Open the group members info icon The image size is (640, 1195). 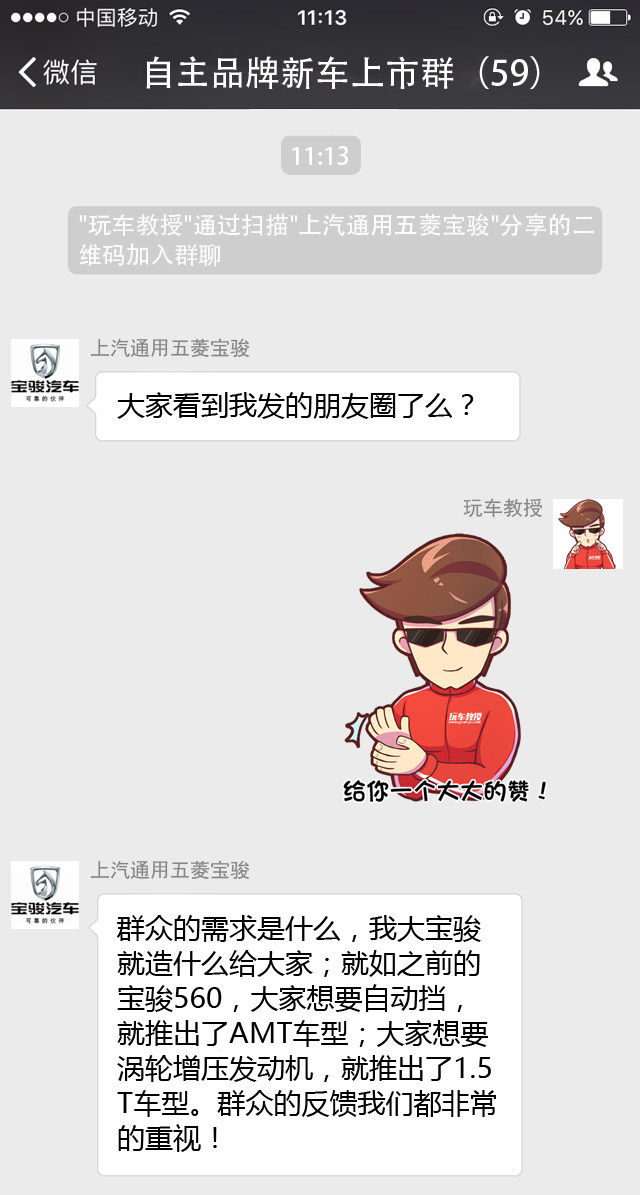tap(597, 73)
